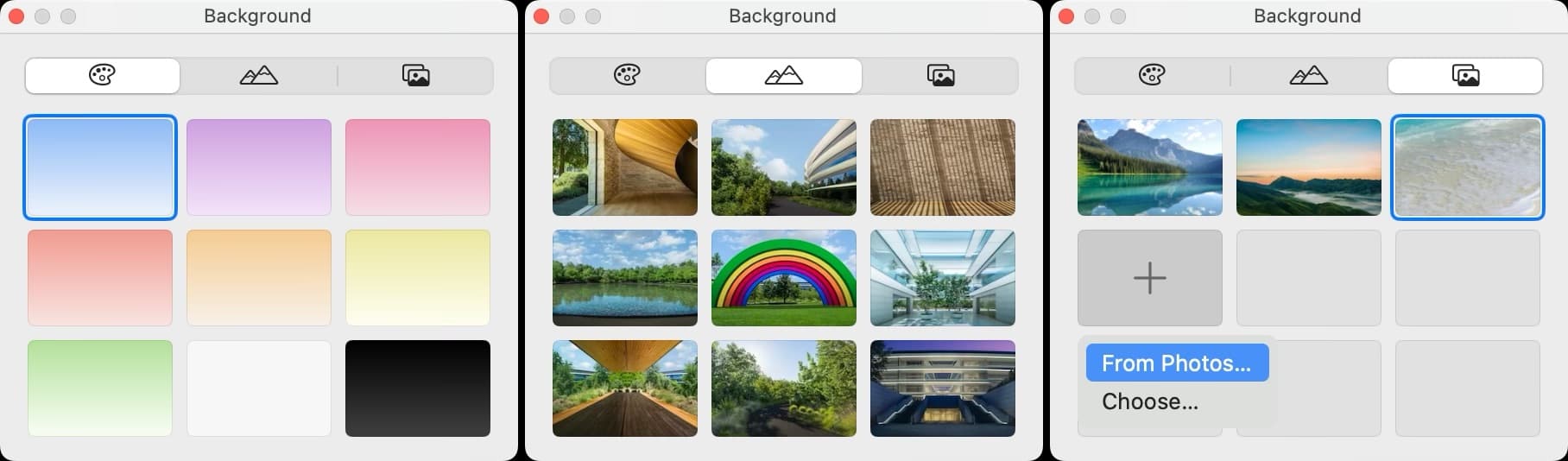Image resolution: width=1568 pixels, height=461 pixels.
Task: Pick the wooden slat wall picture
Action: coord(943,167)
